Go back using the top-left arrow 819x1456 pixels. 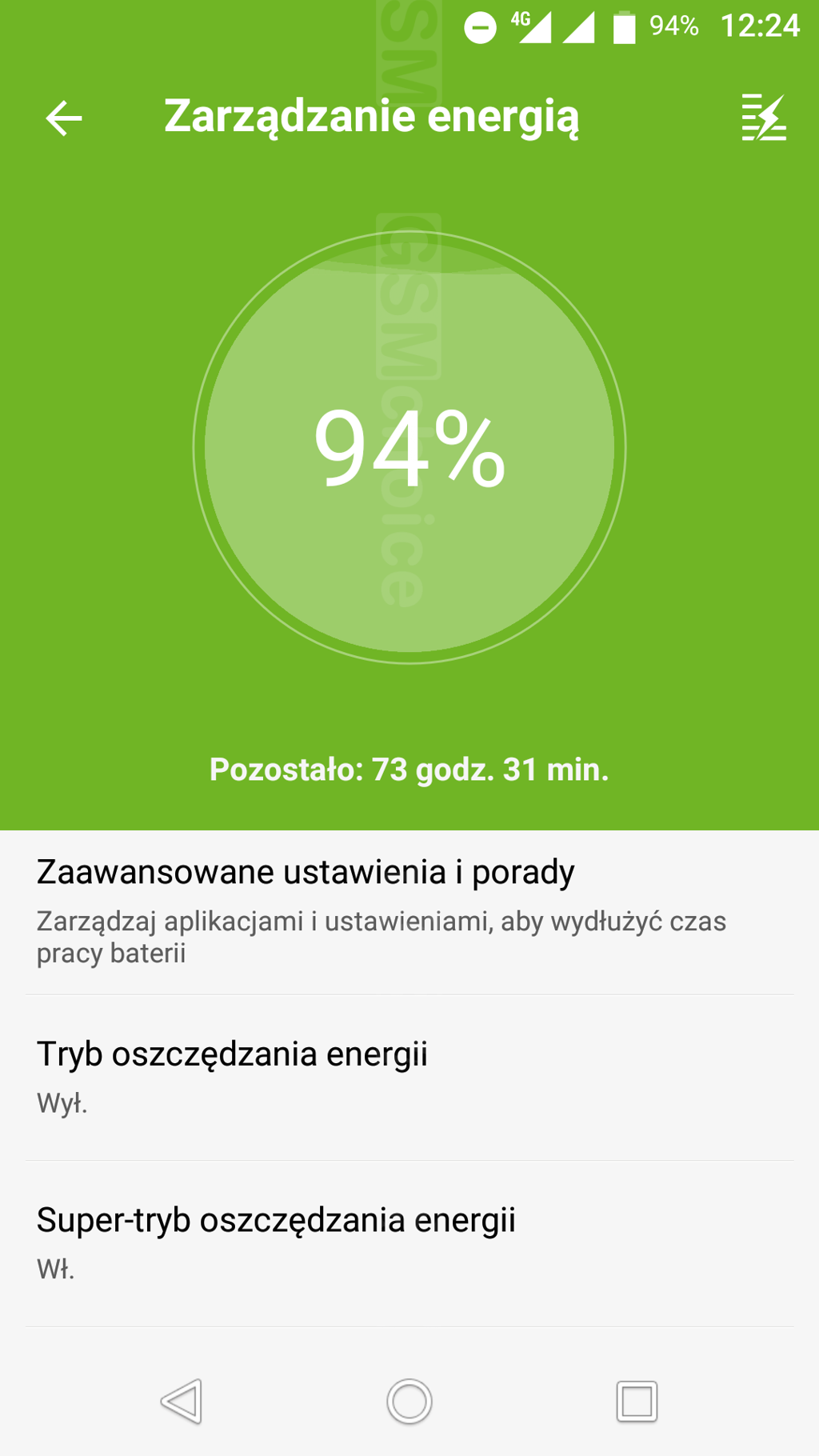pyautogui.click(x=64, y=118)
